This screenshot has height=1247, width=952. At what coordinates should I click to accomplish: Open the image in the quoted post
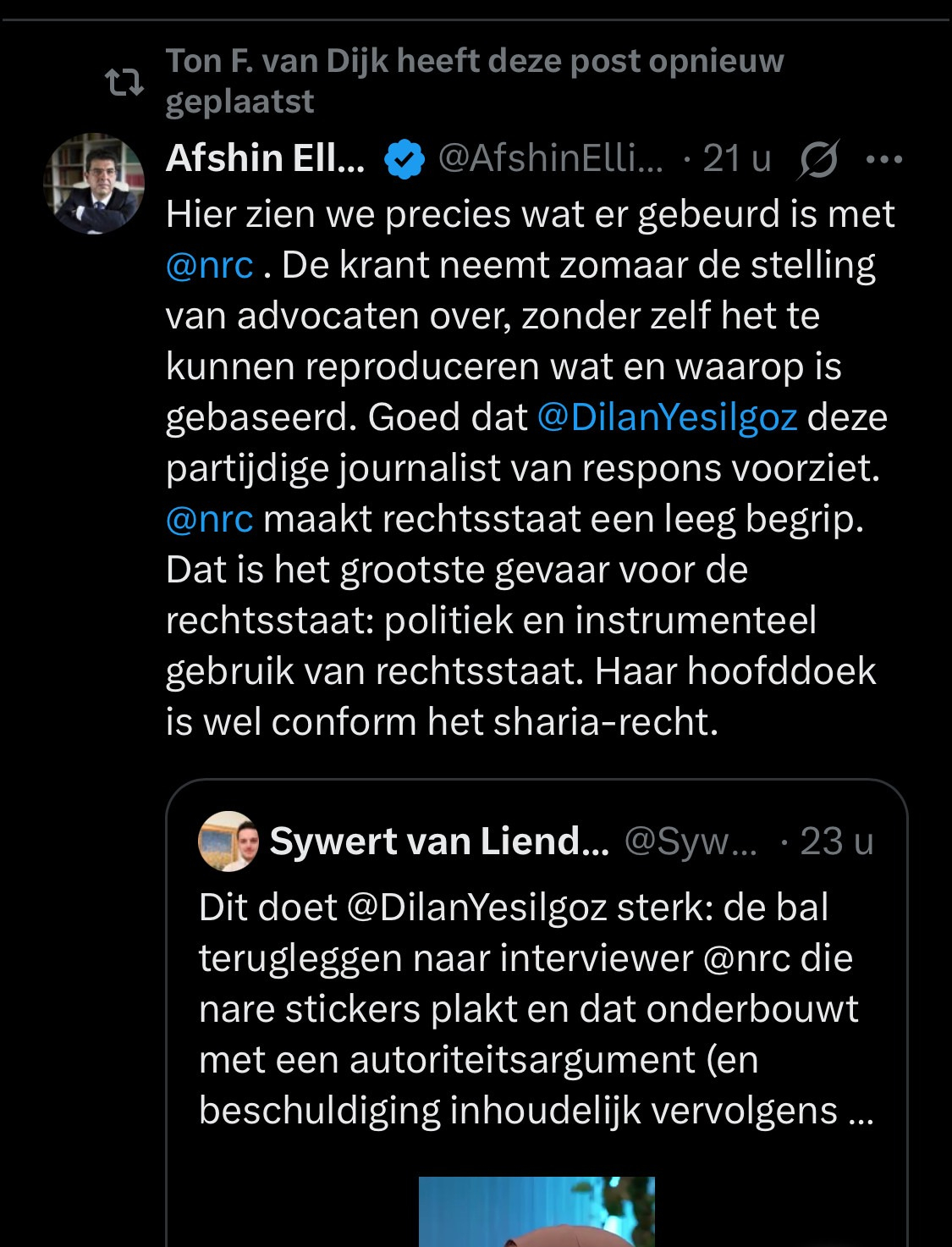(537, 1212)
